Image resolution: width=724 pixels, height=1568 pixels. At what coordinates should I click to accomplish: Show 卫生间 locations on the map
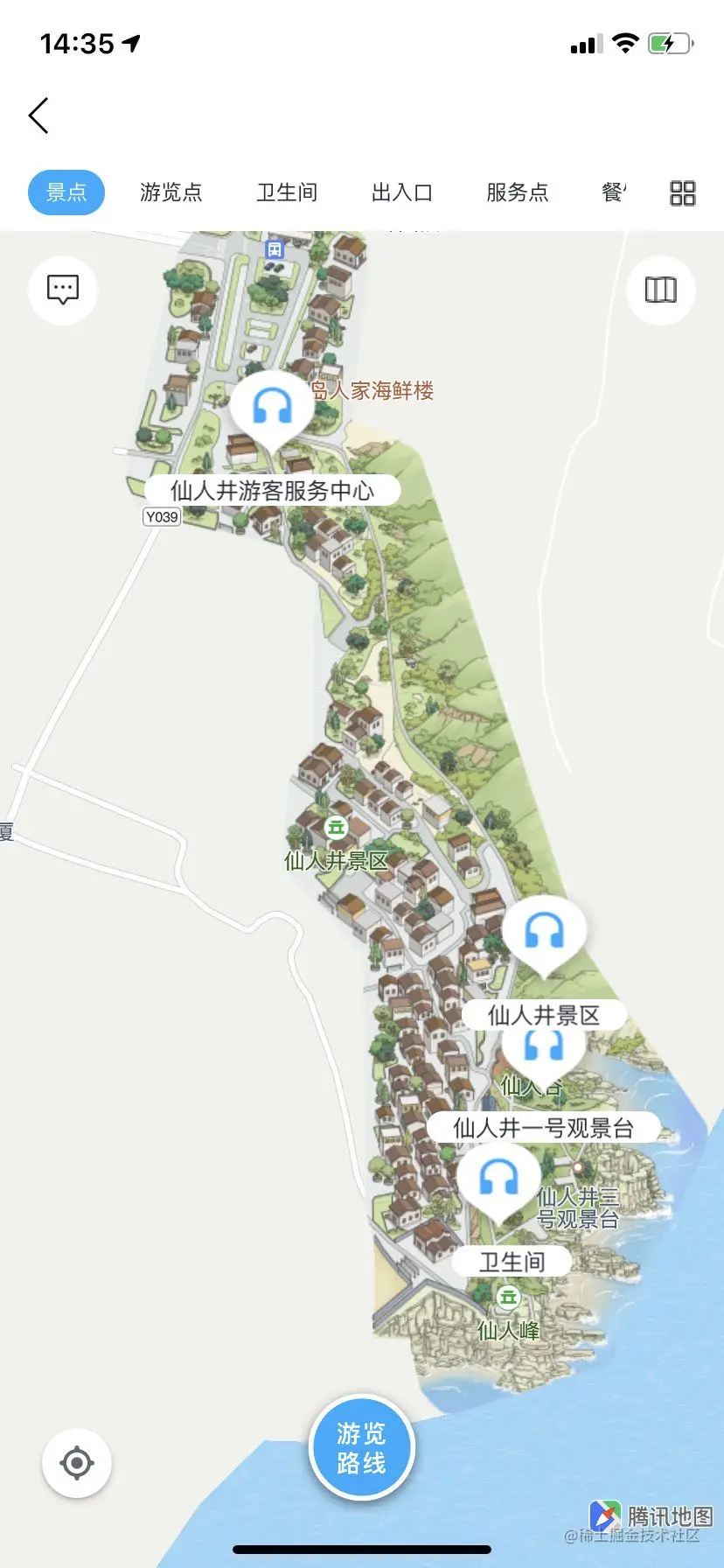287,192
